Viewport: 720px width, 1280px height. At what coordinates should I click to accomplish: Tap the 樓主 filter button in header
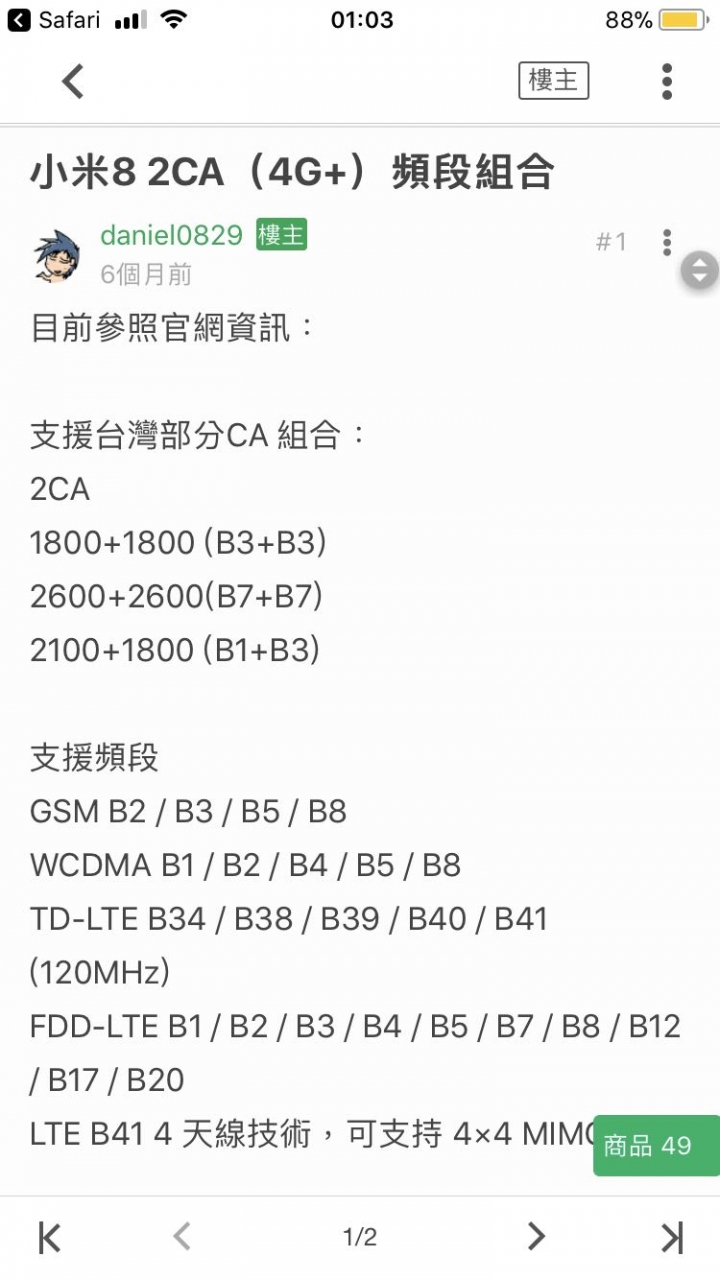[553, 81]
